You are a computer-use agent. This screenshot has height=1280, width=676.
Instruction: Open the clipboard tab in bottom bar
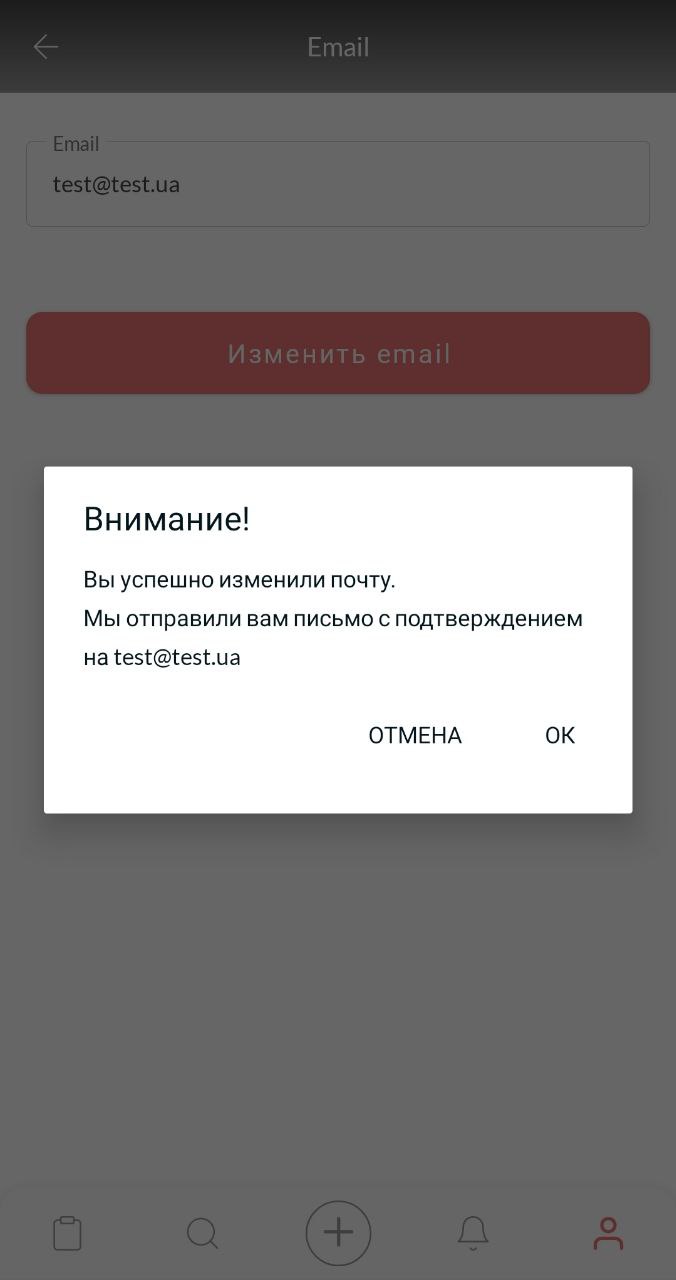pos(67,1233)
